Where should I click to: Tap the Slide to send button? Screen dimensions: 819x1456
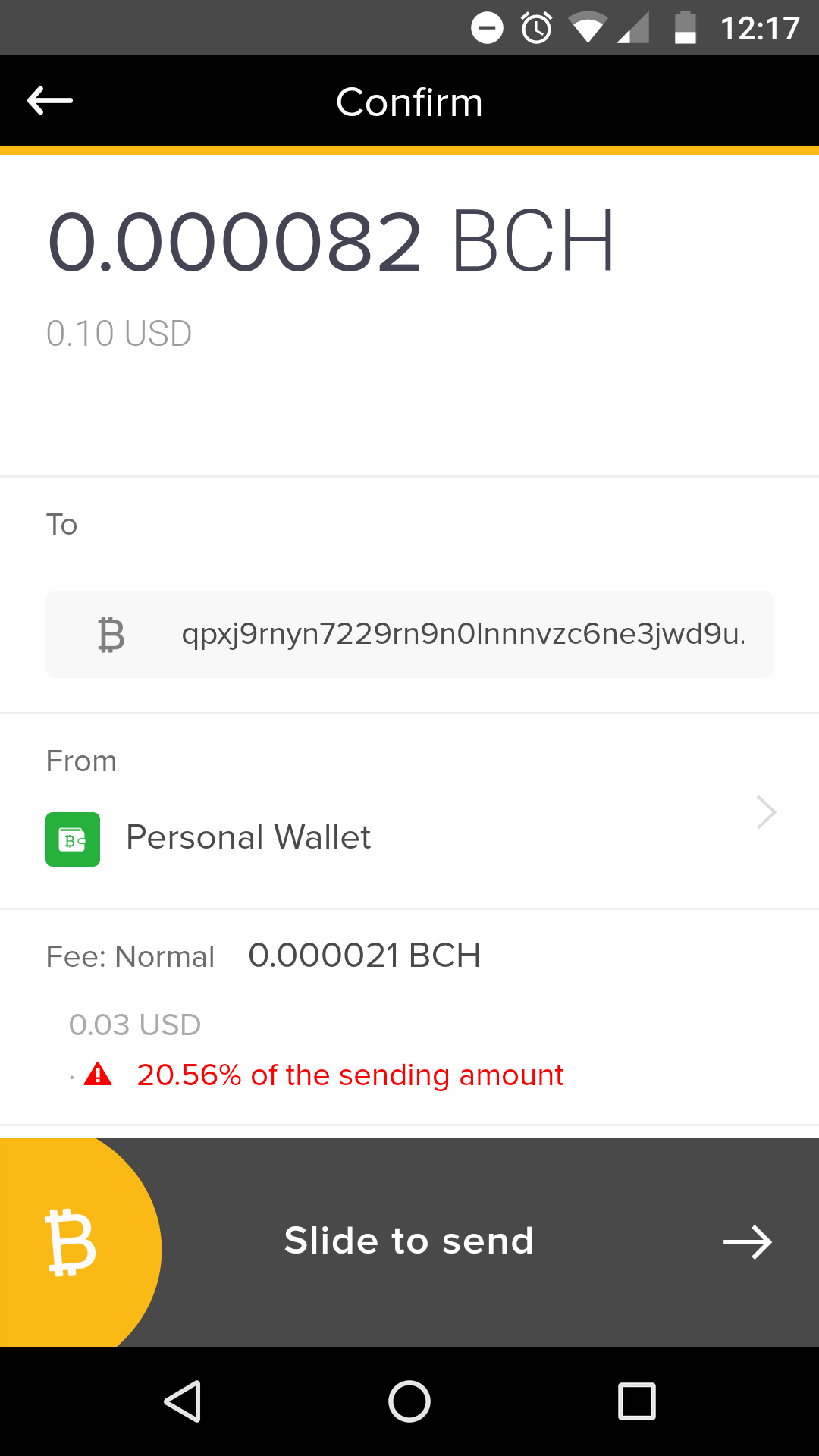(x=409, y=1242)
